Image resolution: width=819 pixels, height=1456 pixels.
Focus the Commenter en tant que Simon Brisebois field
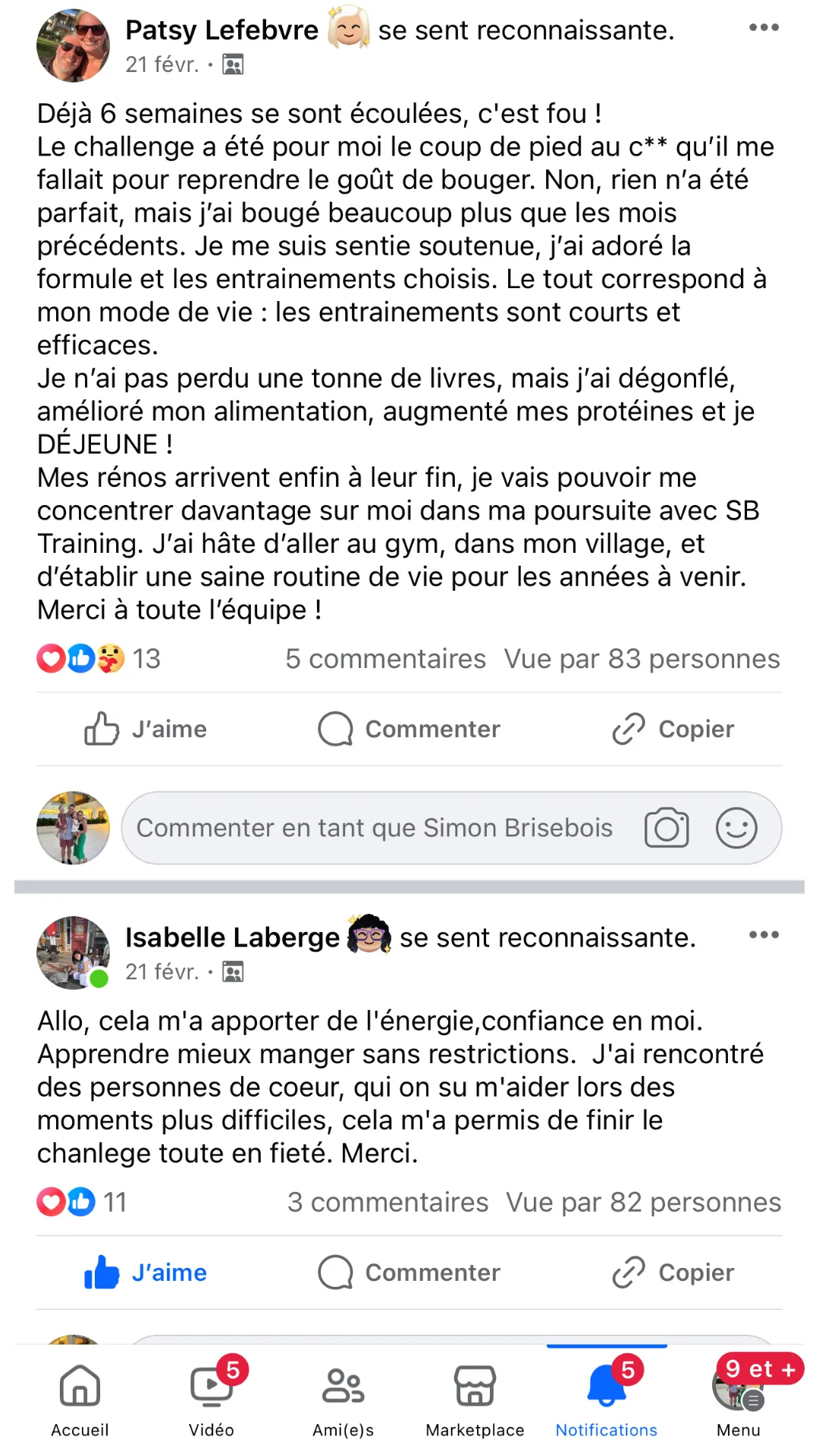(375, 828)
